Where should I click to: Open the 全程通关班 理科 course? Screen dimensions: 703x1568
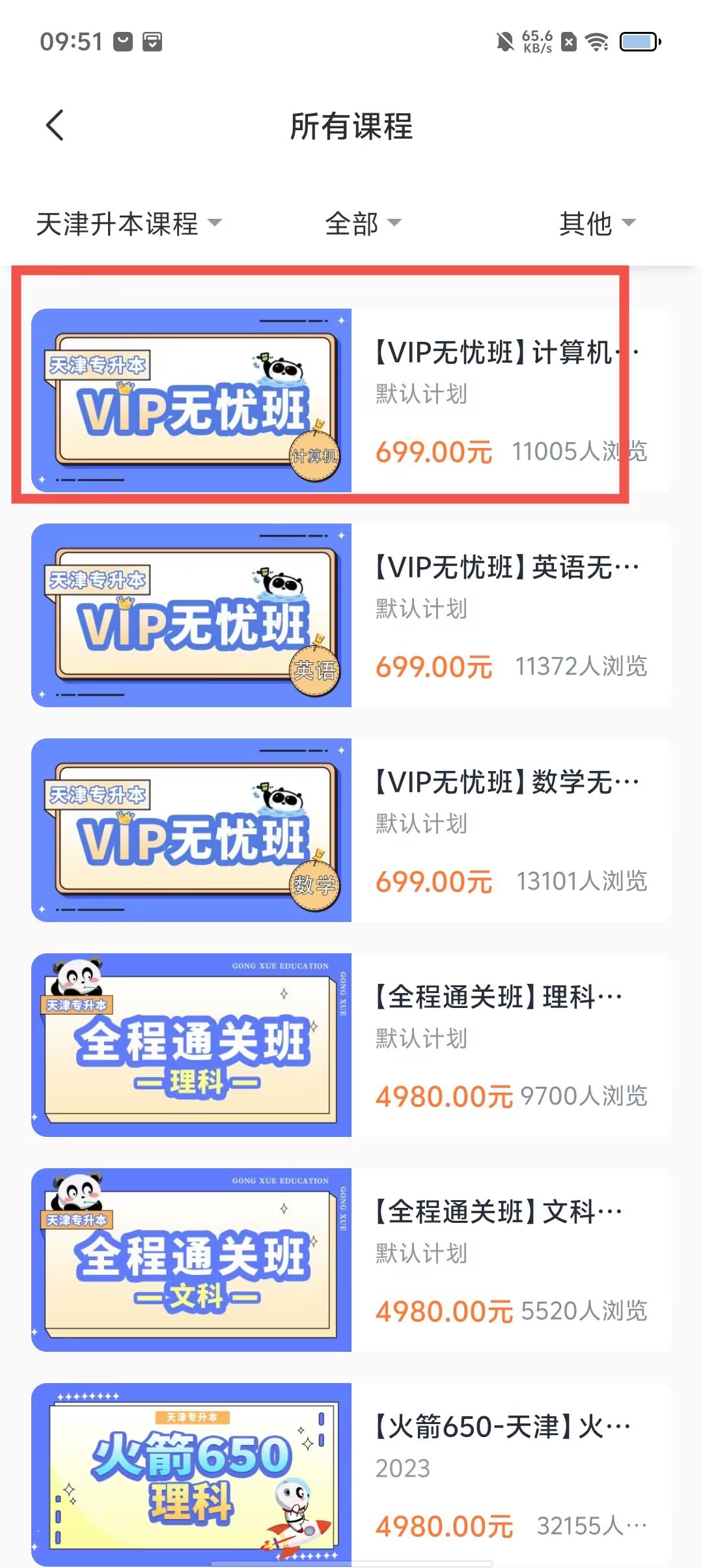[x=351, y=1045]
